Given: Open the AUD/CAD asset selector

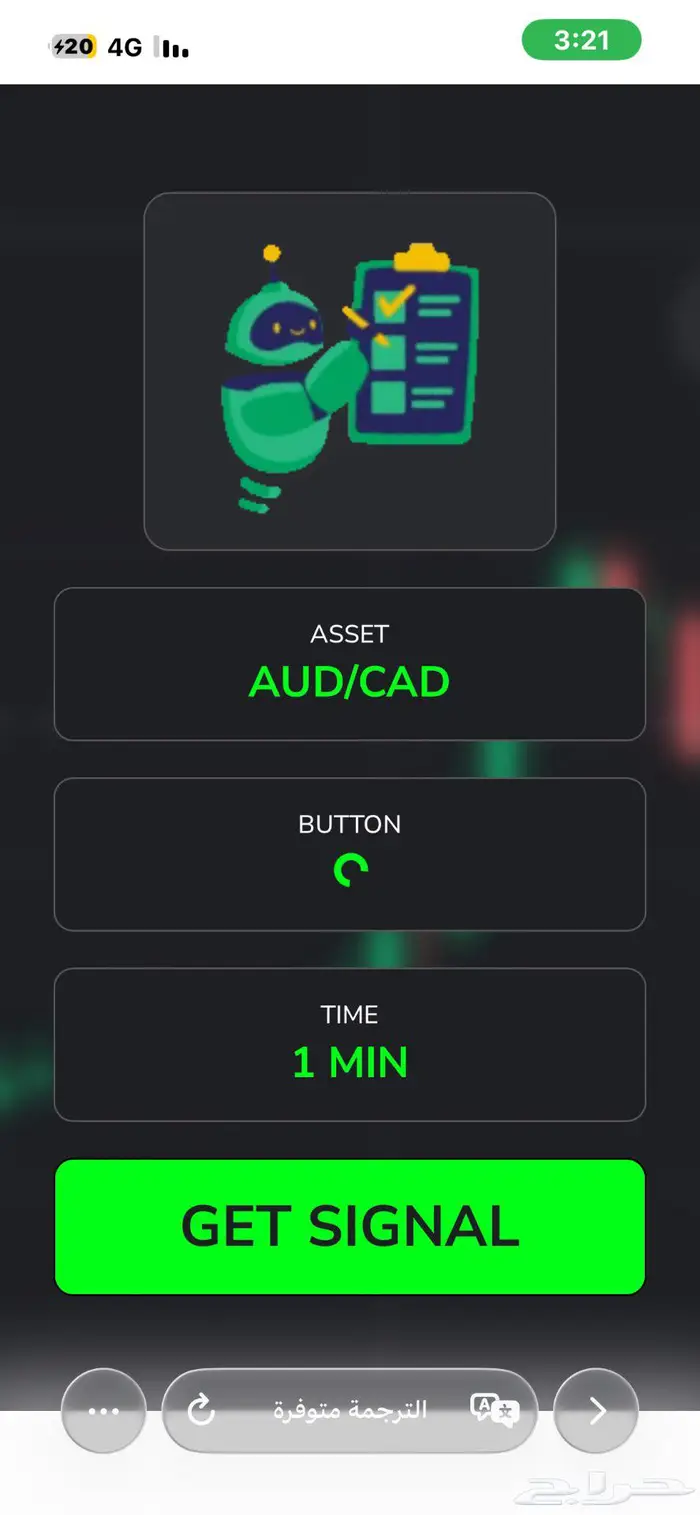Looking at the screenshot, I should (x=350, y=664).
